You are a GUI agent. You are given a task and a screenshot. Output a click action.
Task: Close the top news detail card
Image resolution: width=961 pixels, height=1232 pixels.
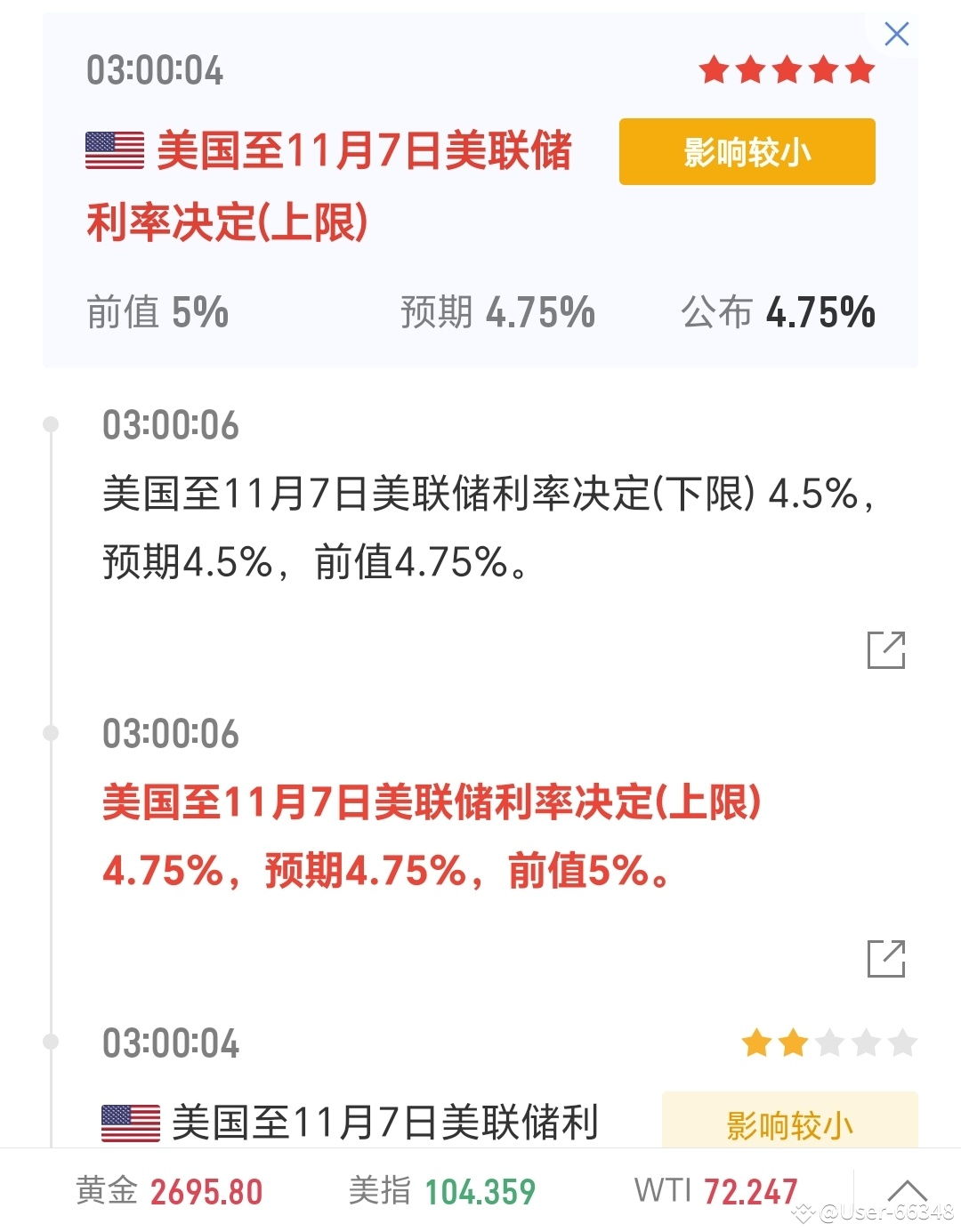[896, 34]
